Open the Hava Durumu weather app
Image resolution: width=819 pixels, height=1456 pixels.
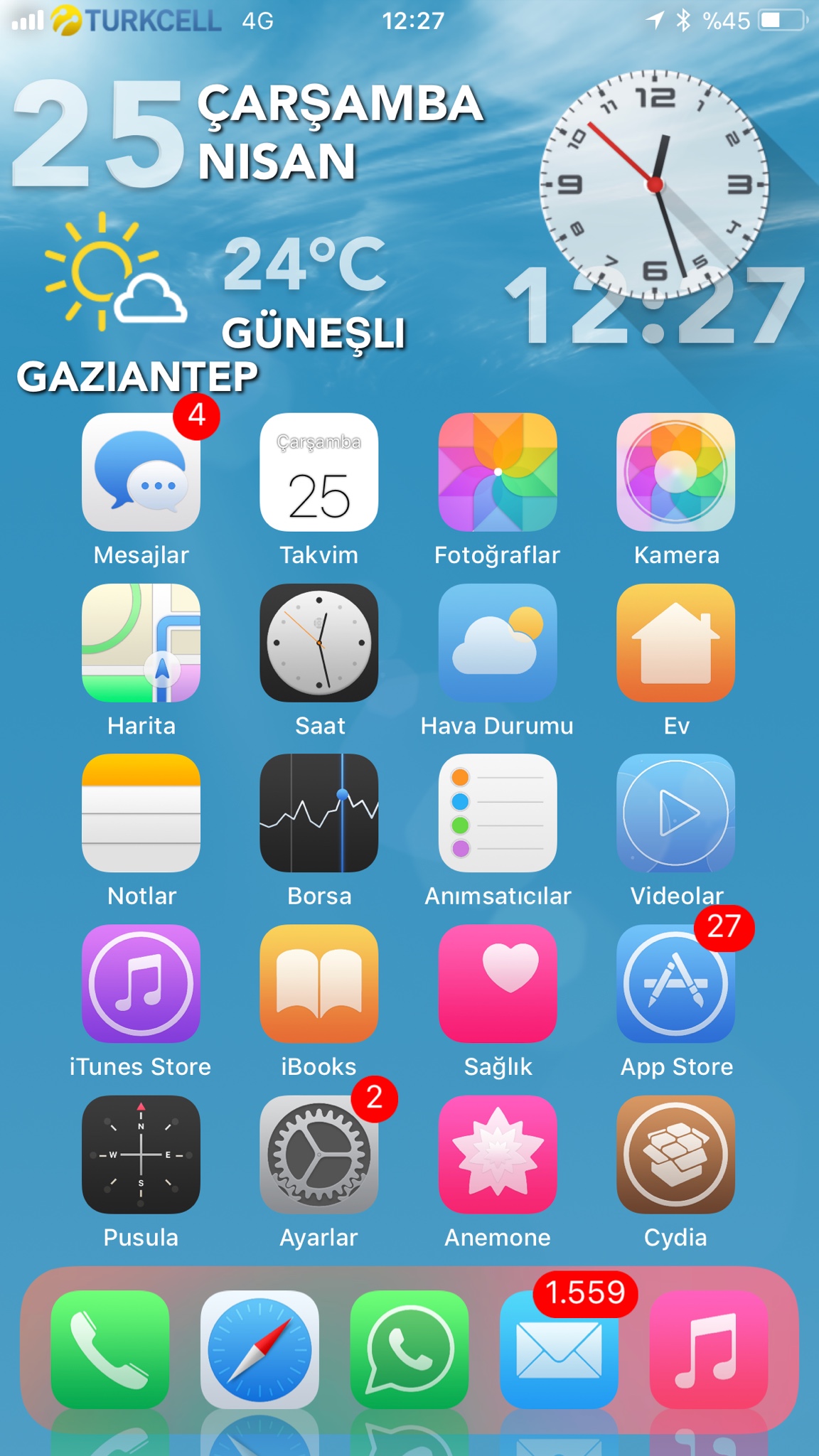[498, 643]
